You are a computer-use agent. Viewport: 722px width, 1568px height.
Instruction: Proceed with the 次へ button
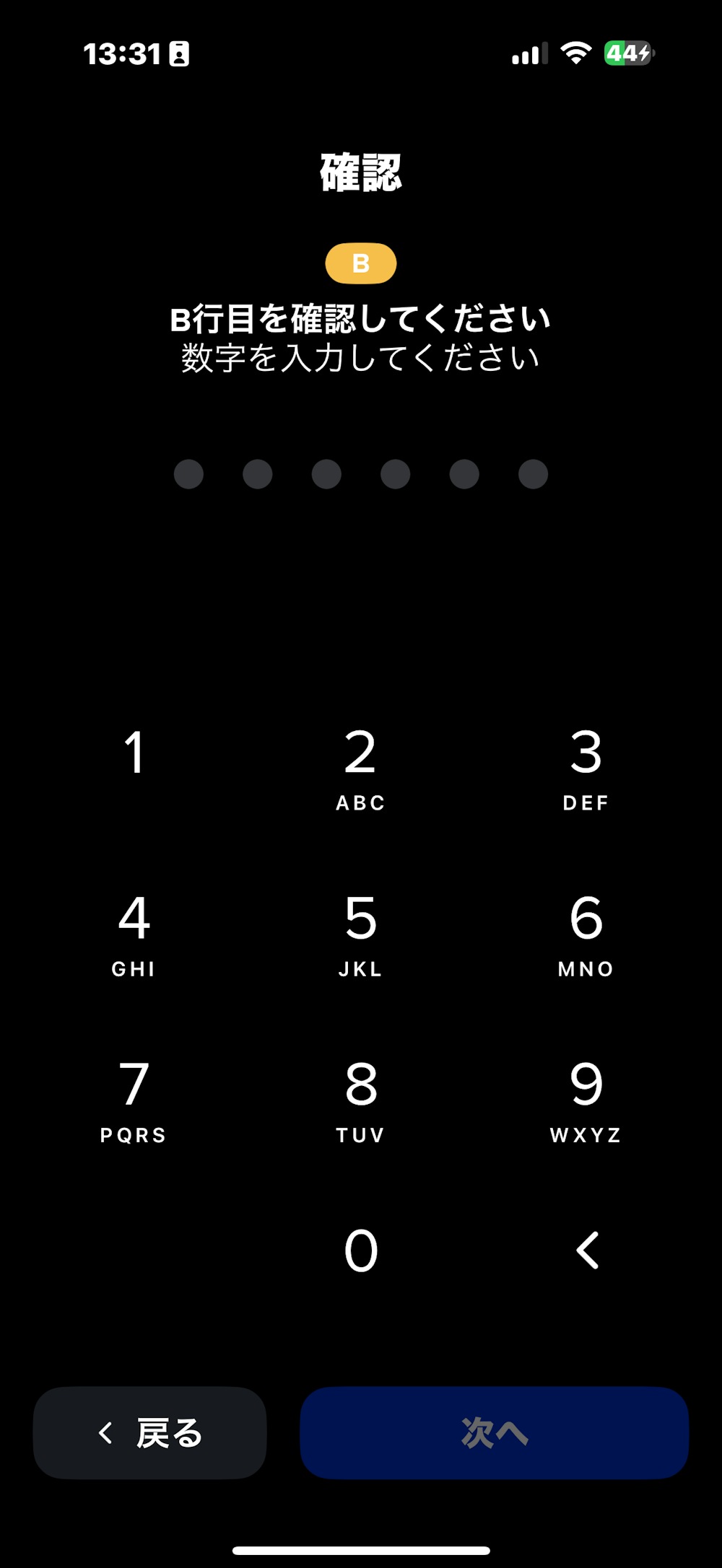494,1432
